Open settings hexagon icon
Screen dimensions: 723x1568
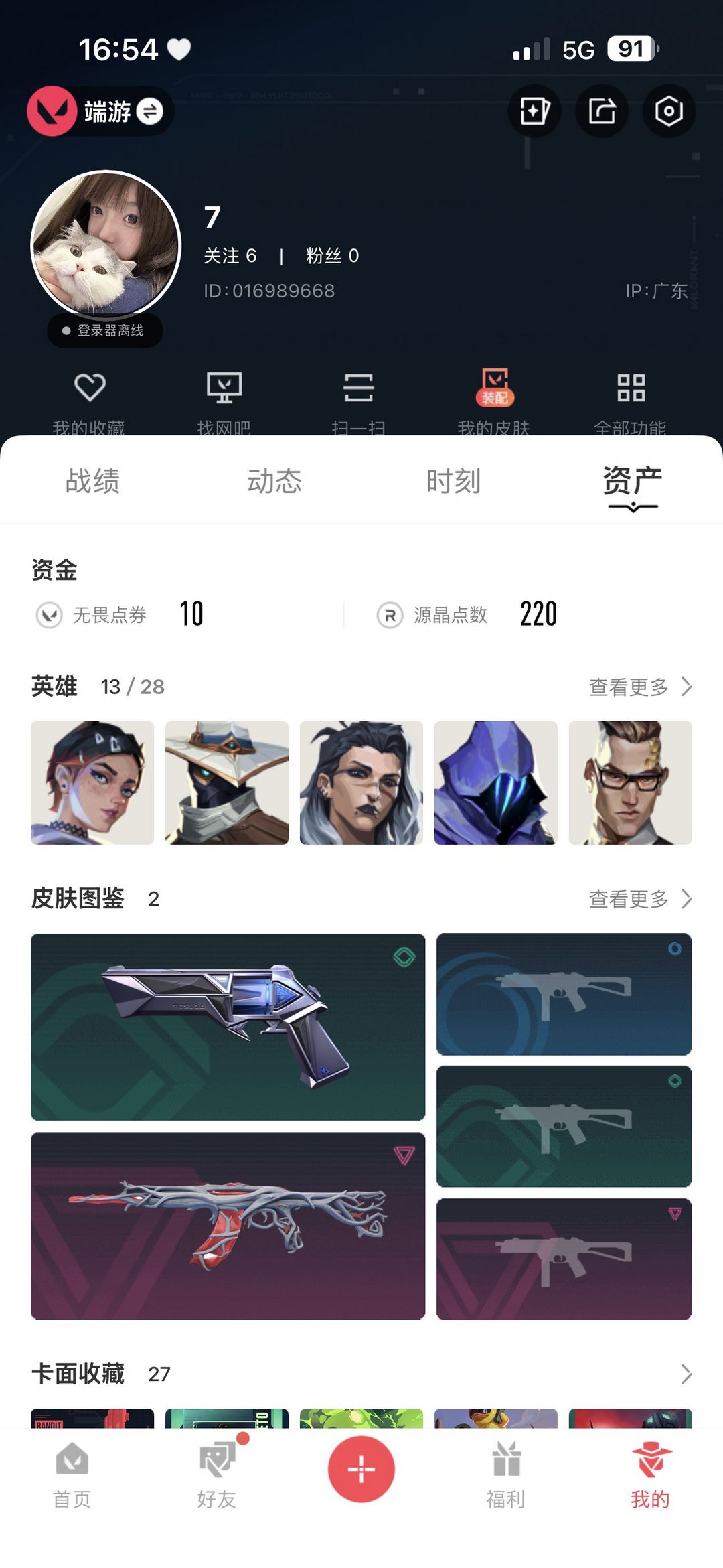(669, 111)
